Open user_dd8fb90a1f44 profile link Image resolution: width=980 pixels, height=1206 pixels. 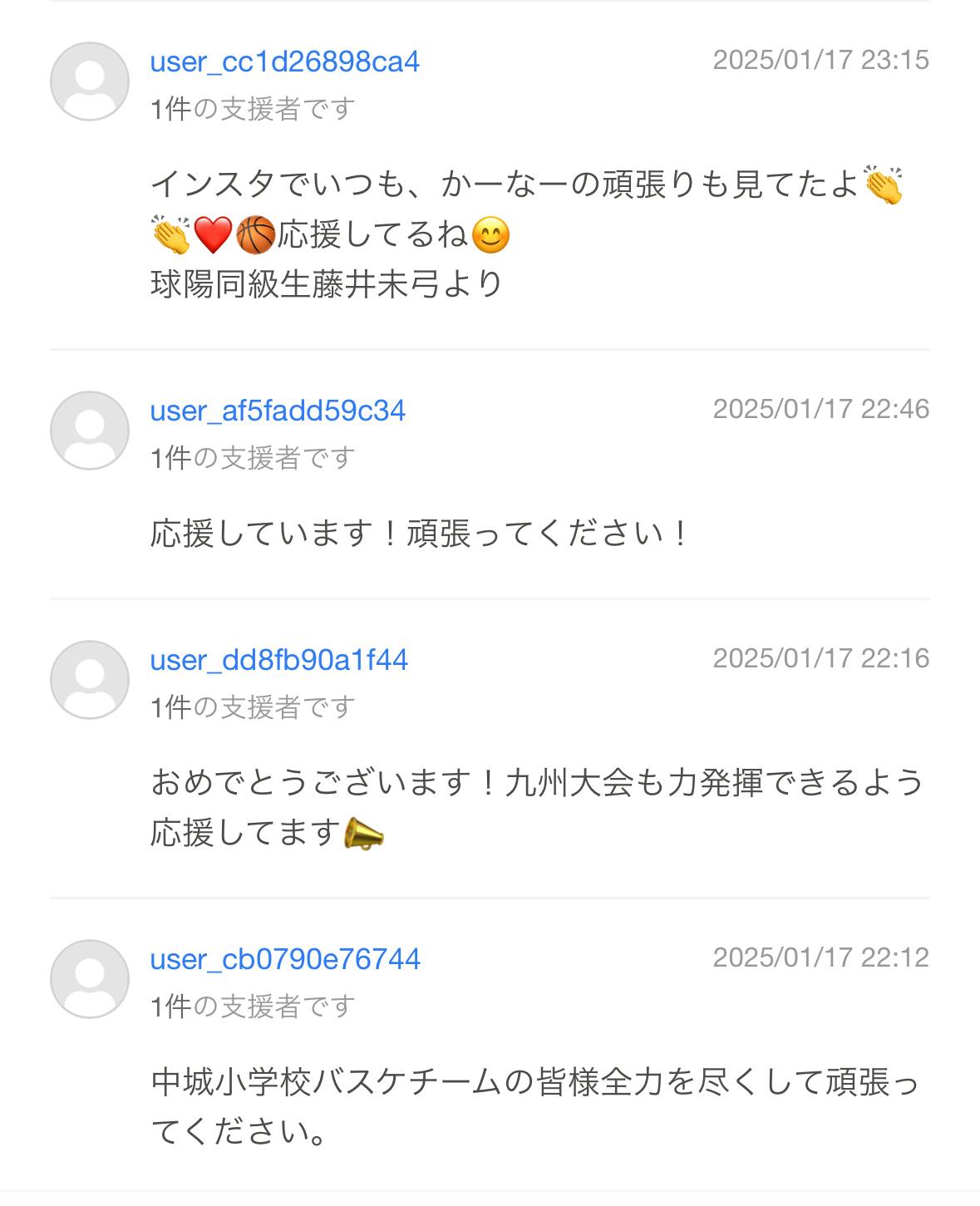click(278, 660)
